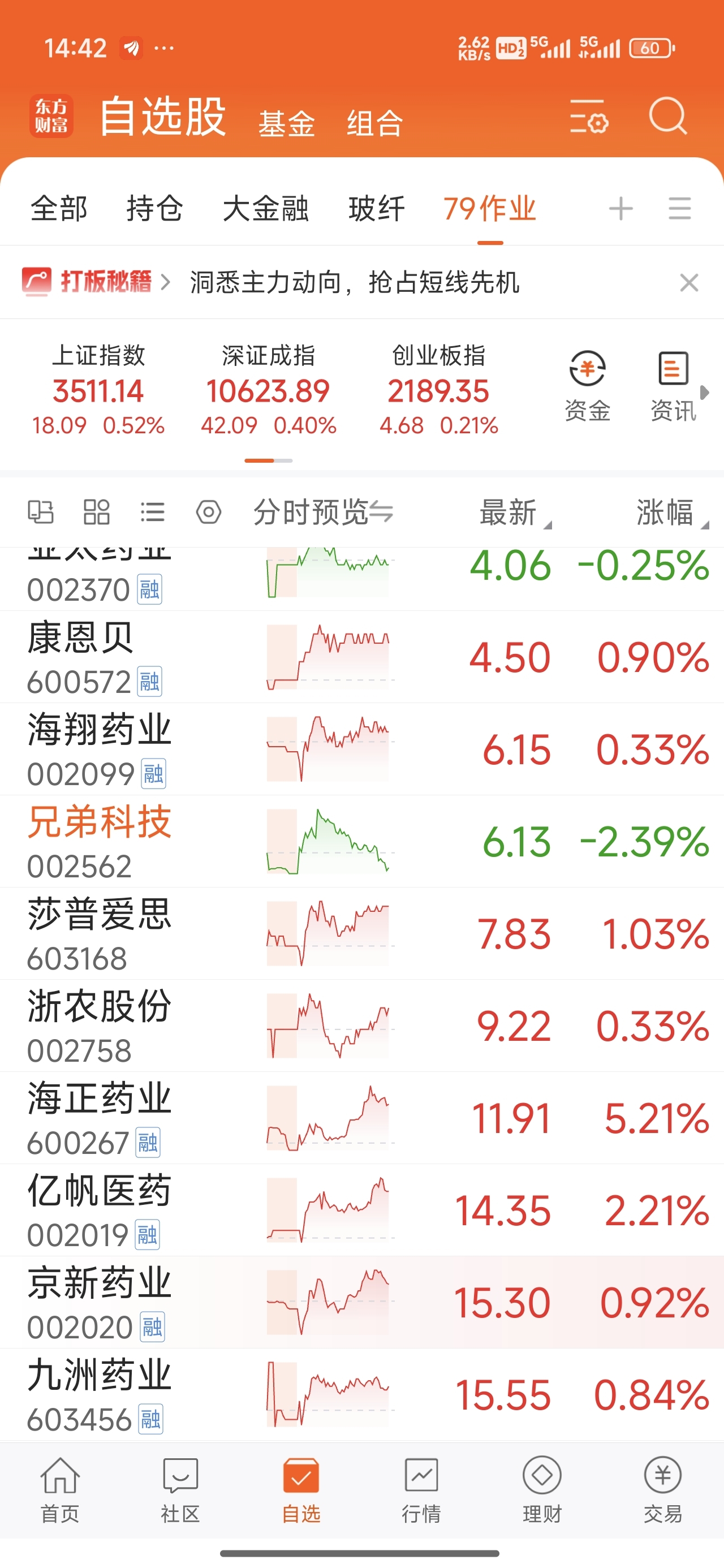724x1568 pixels.
Task: Dismiss the 打板秘籍 banner
Action: coord(689,282)
